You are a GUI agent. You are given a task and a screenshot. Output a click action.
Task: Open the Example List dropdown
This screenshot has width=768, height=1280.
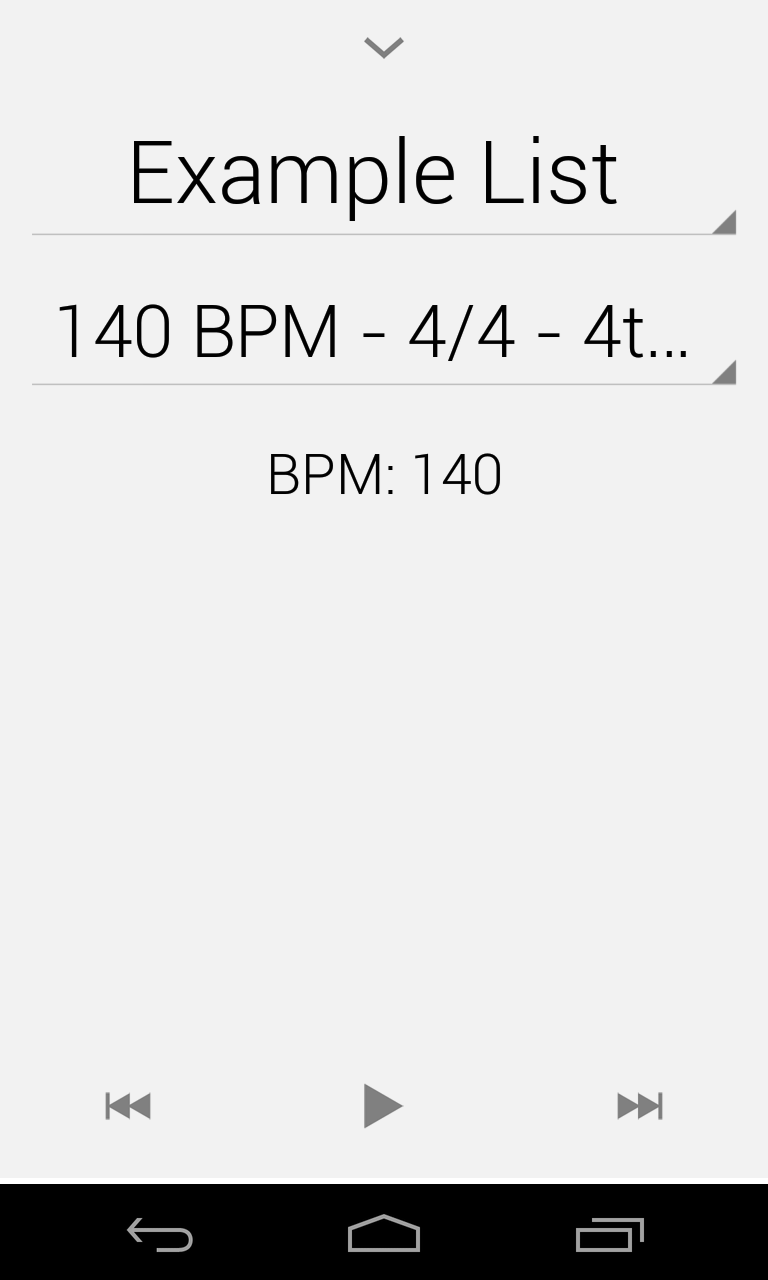[x=384, y=176]
